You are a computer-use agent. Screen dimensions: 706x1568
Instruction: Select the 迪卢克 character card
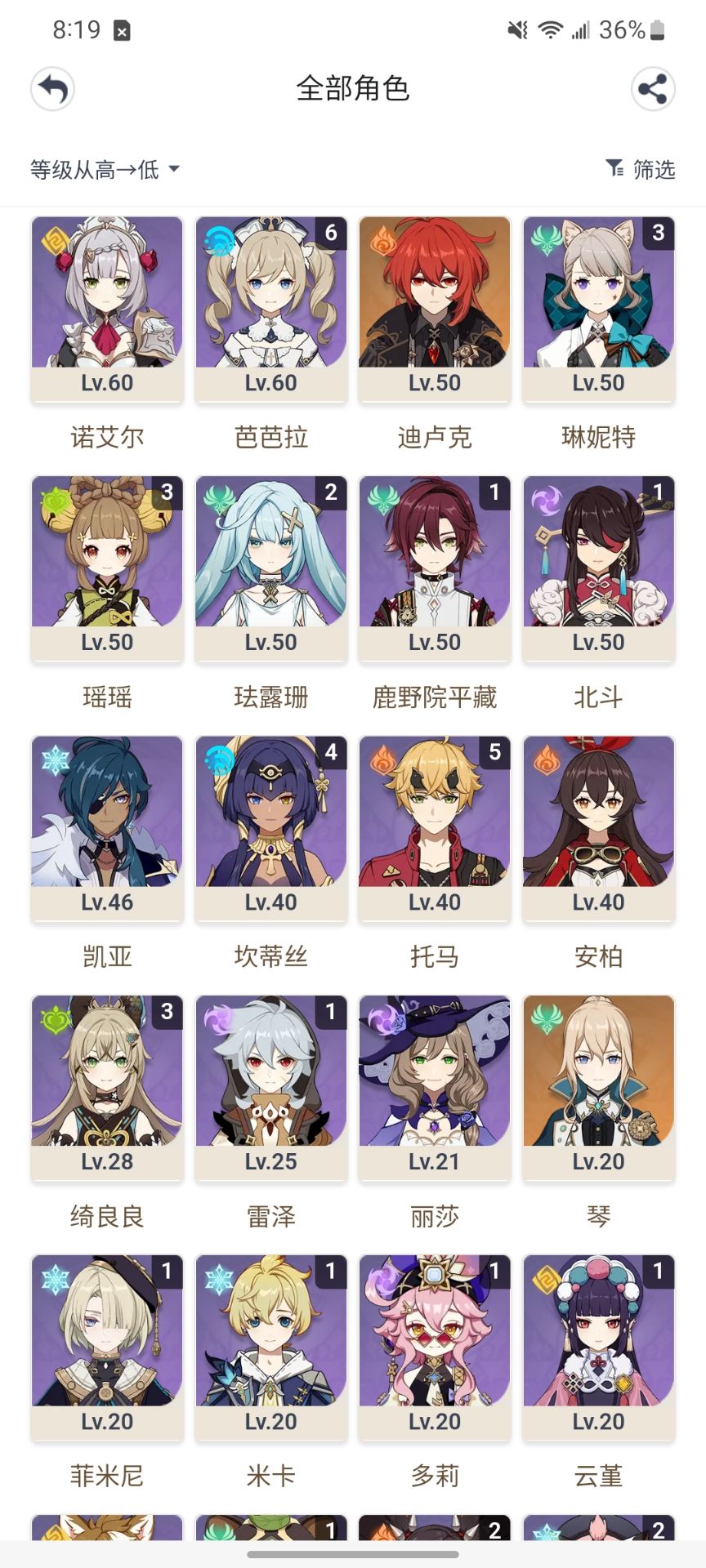tap(435, 309)
